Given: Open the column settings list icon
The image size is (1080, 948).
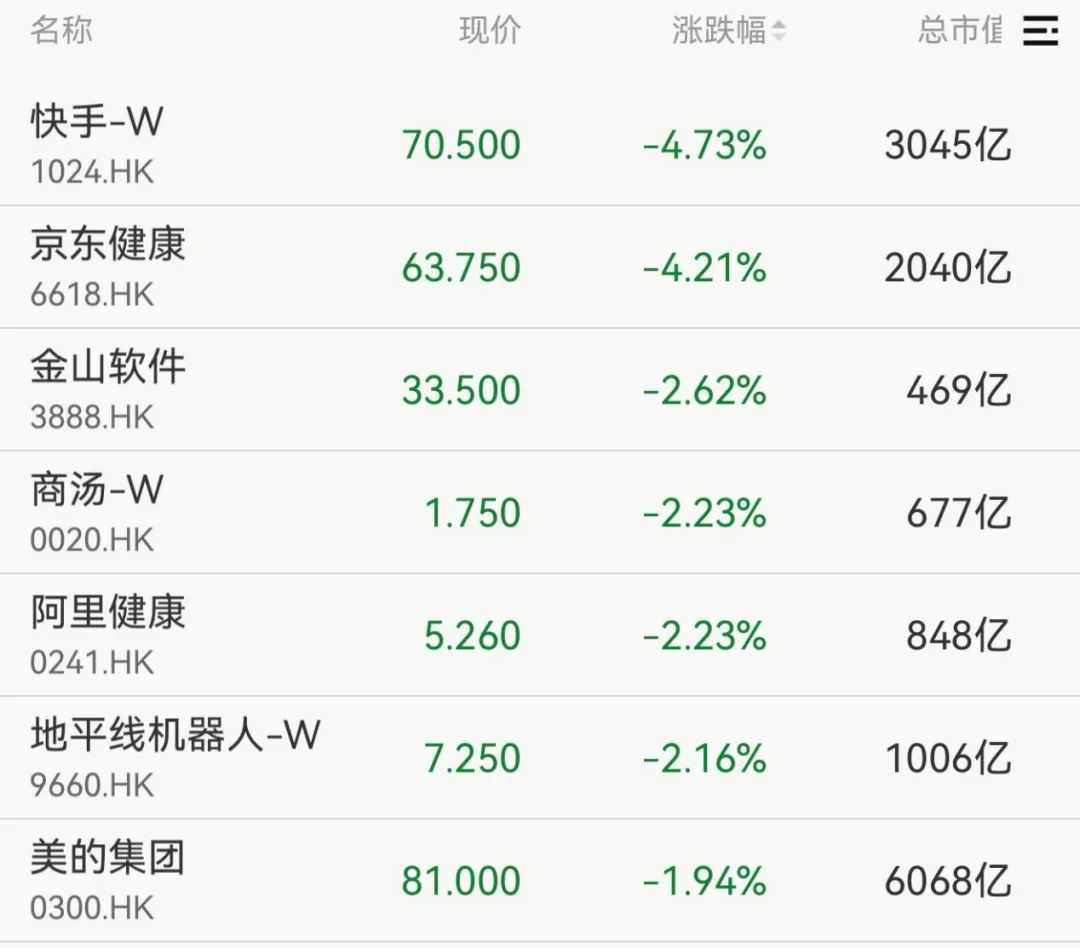Looking at the screenshot, I should [1040, 32].
